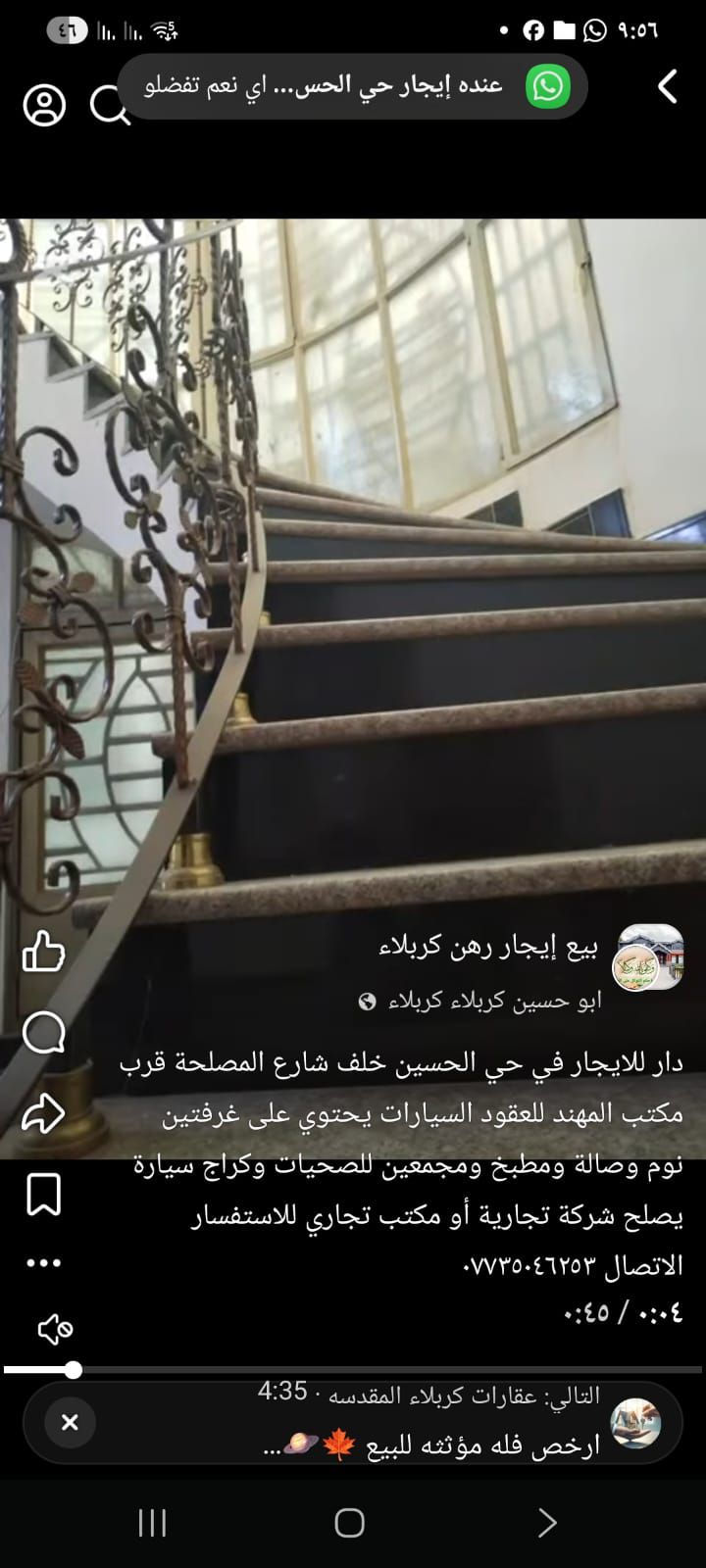Open the three-dot more options menu
This screenshot has width=706, height=1568.
pyautogui.click(x=43, y=1262)
